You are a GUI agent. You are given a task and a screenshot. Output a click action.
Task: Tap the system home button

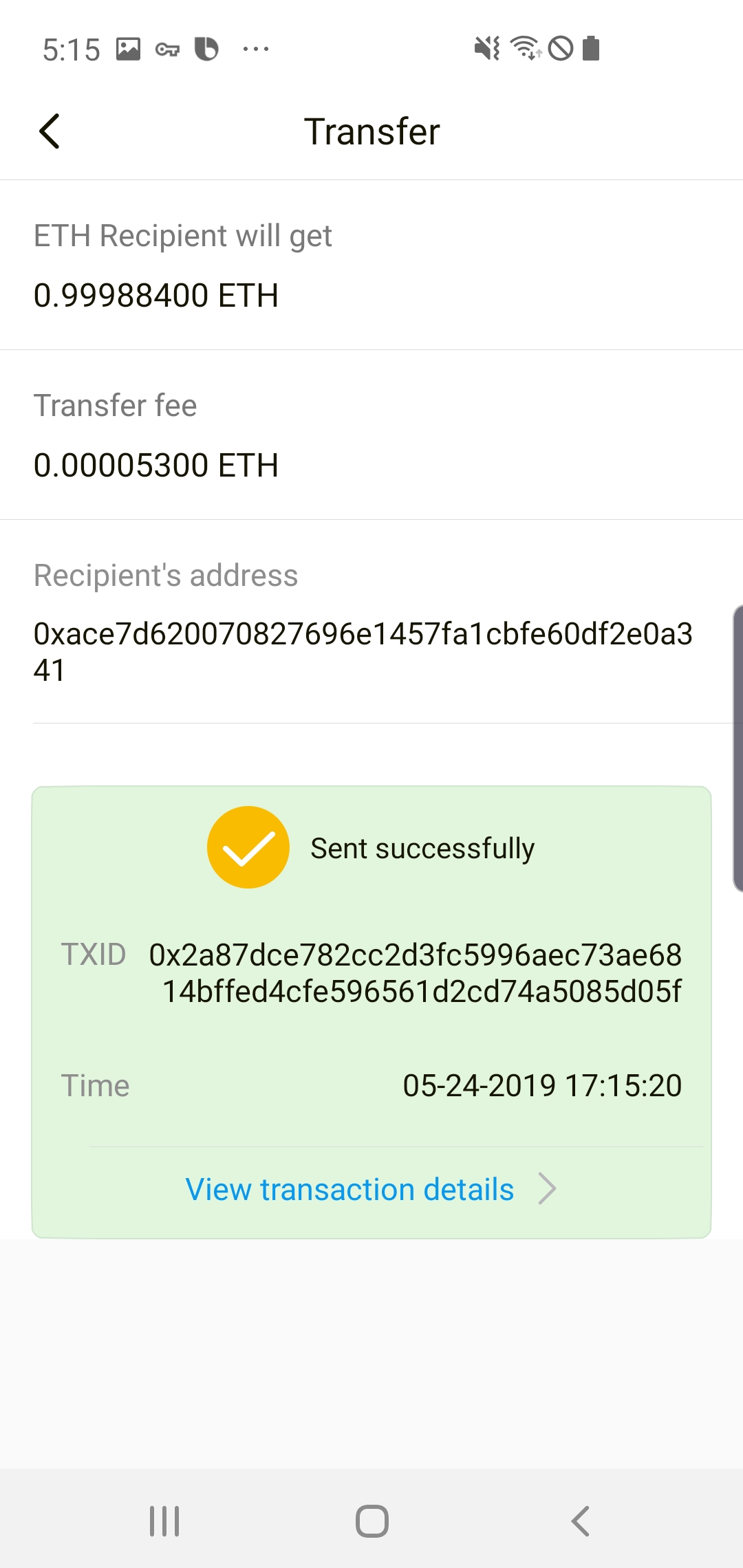371,1521
